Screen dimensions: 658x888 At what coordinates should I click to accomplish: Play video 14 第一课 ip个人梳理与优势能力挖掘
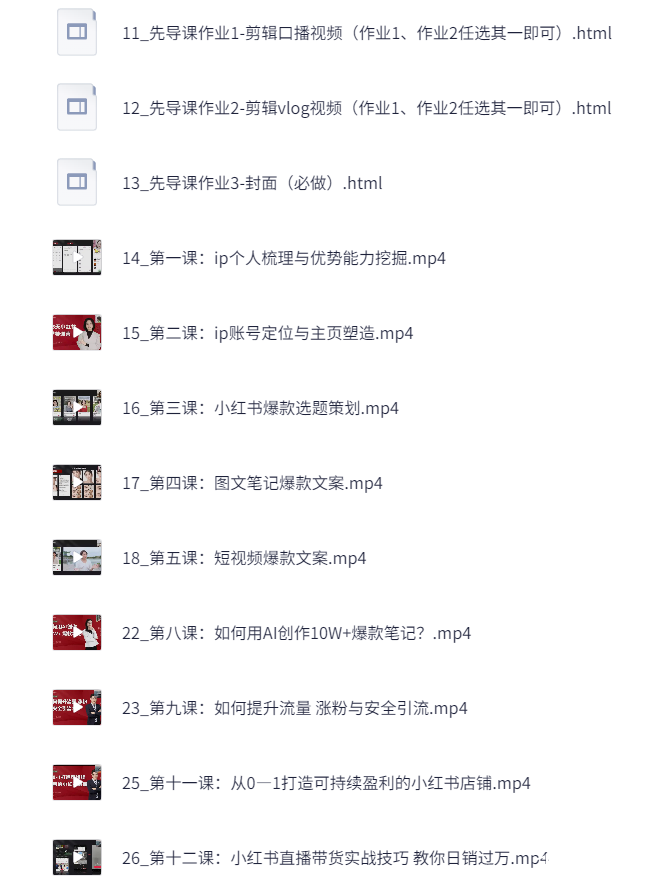pyautogui.click(x=77, y=258)
